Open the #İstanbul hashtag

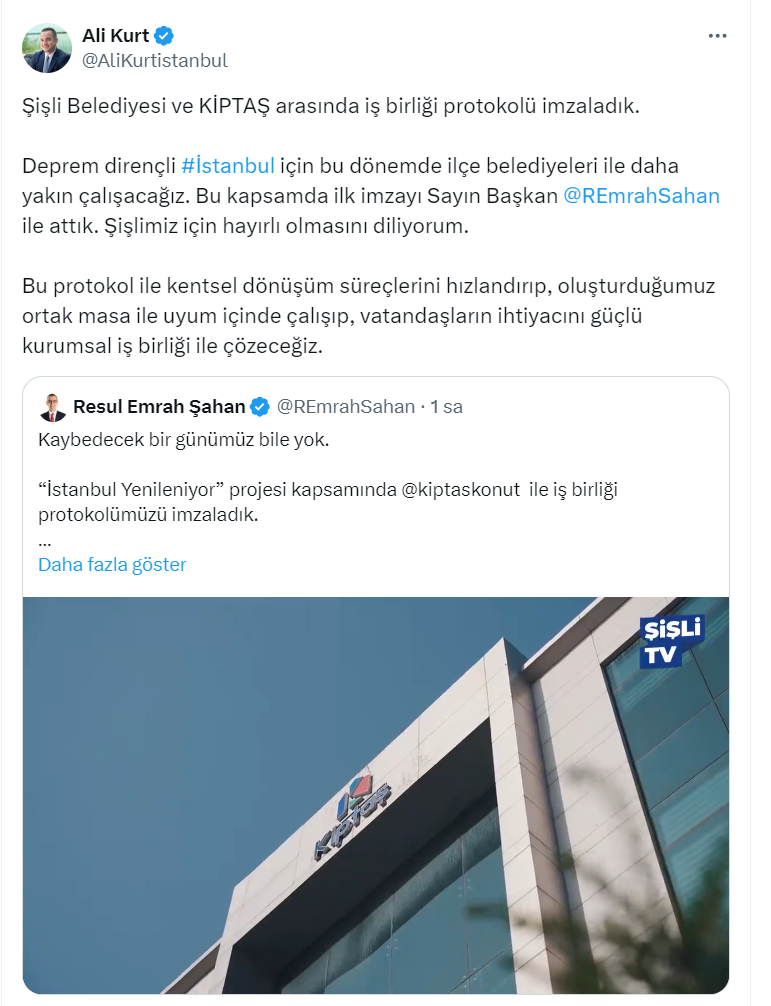pos(228,166)
